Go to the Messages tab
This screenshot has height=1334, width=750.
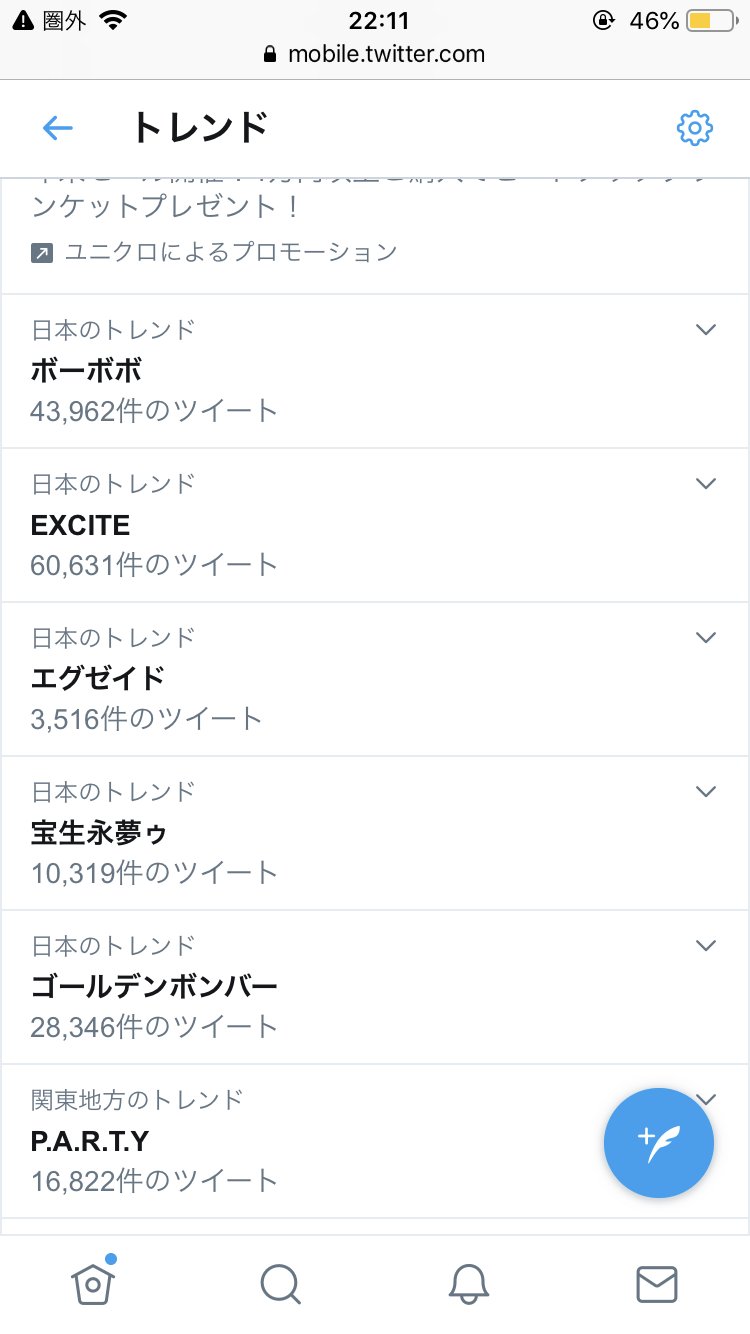point(656,1283)
